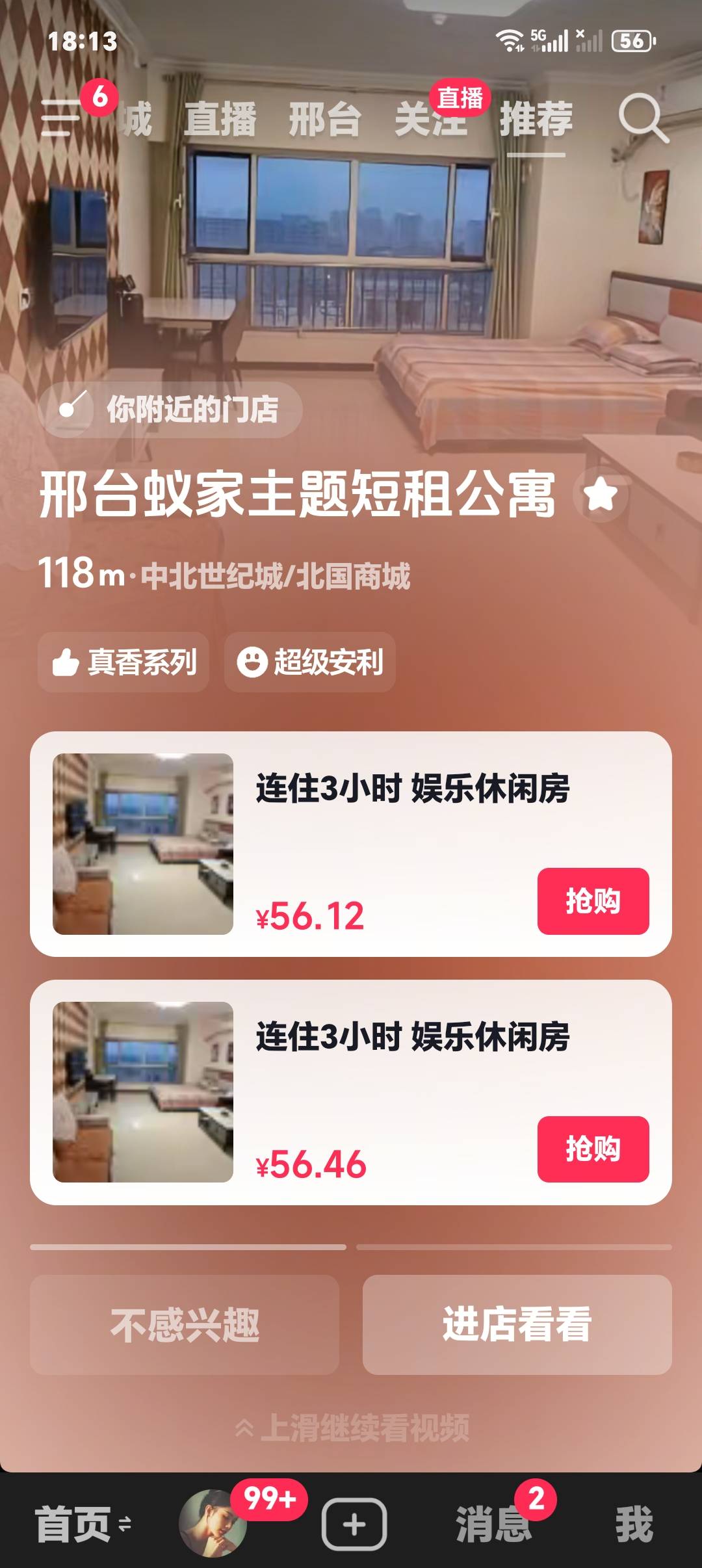Create a new post with plus button
Image resolution: width=702 pixels, height=1568 pixels.
pyautogui.click(x=354, y=1523)
